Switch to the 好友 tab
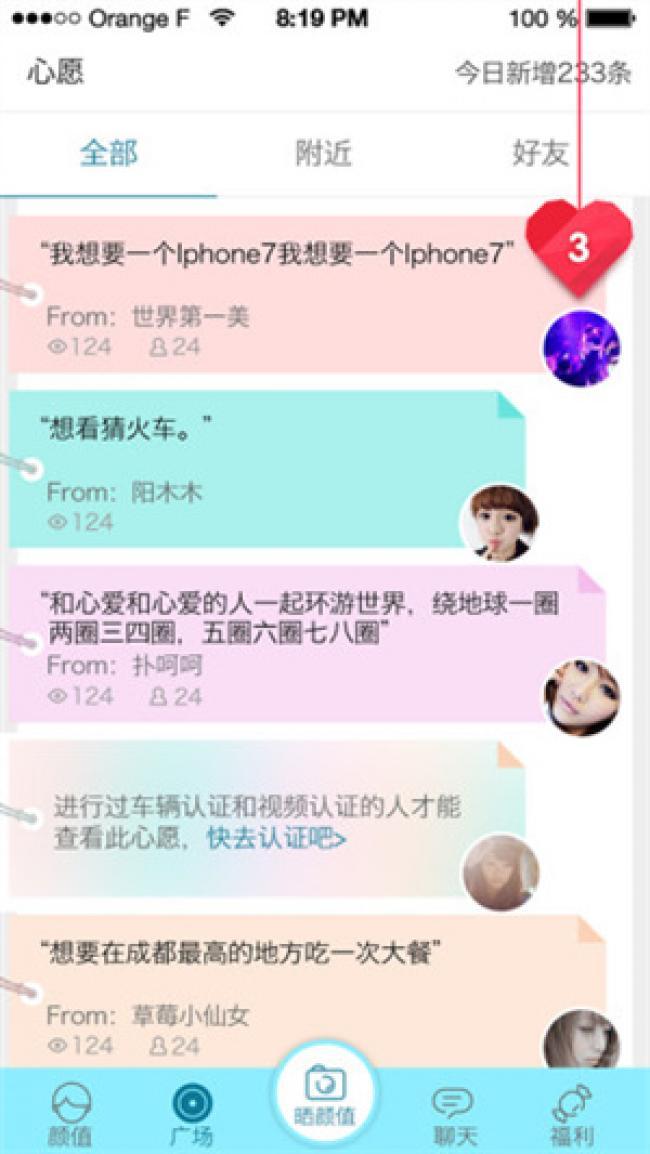650x1154 pixels. point(540,153)
